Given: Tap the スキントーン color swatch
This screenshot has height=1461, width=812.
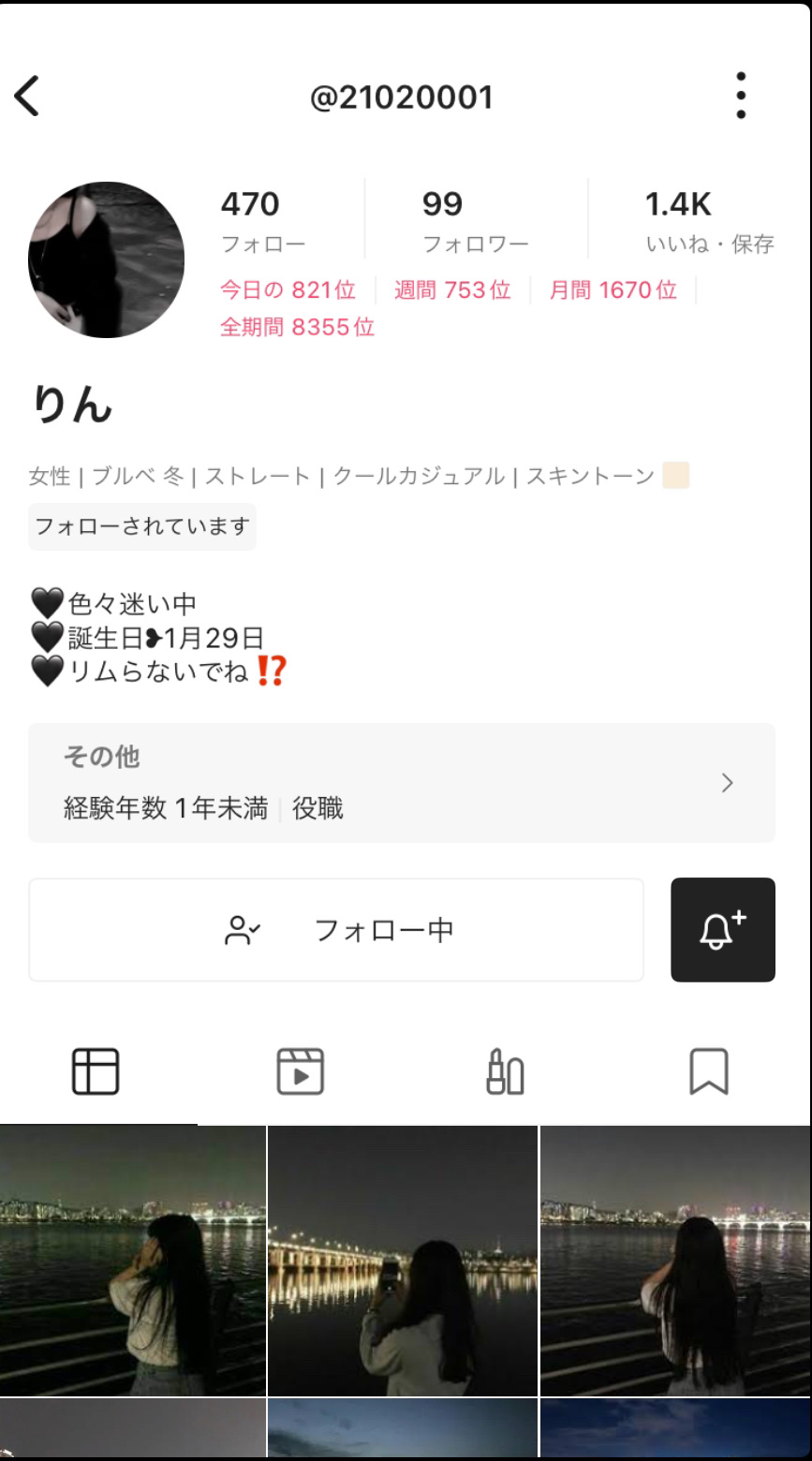Looking at the screenshot, I should (678, 476).
